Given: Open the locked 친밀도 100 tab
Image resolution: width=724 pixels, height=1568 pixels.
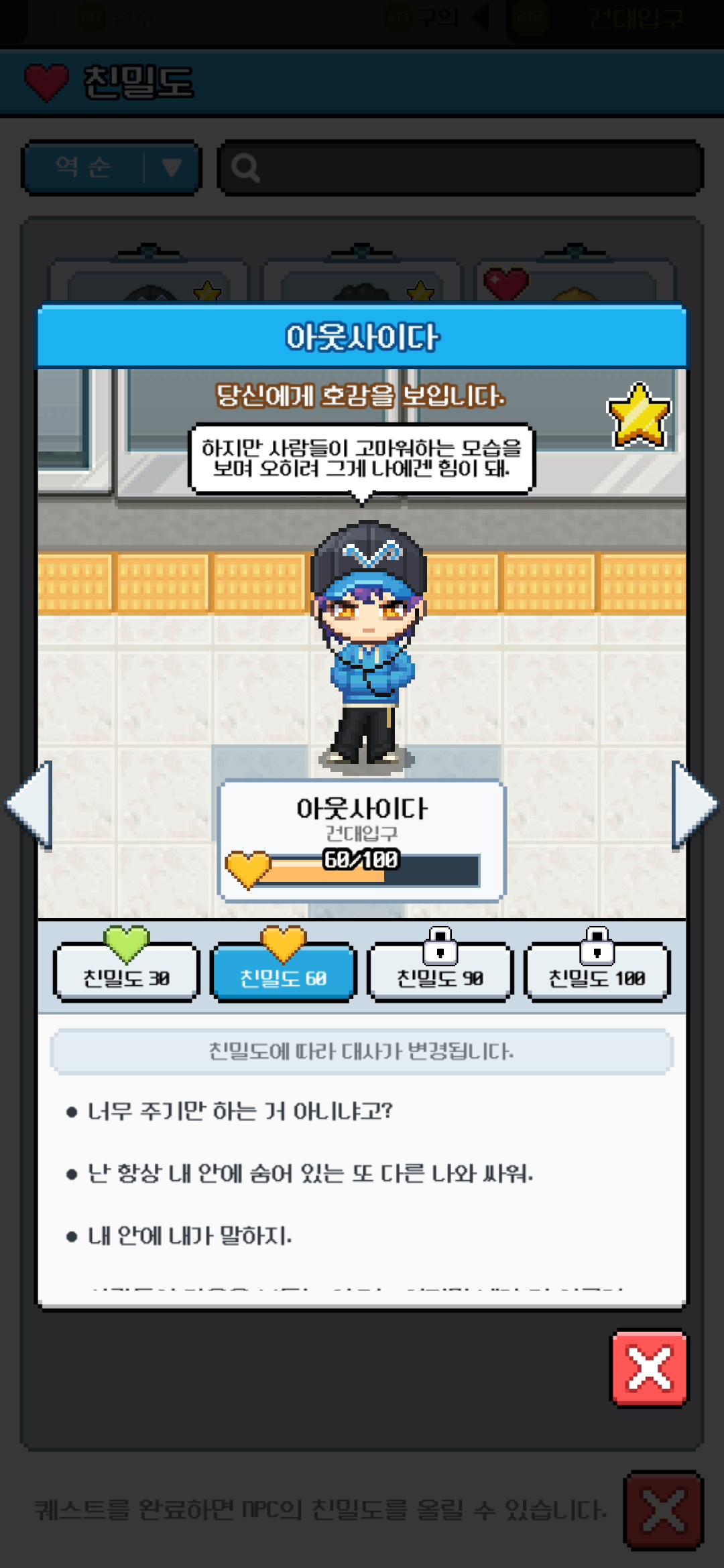Looking at the screenshot, I should 597,973.
